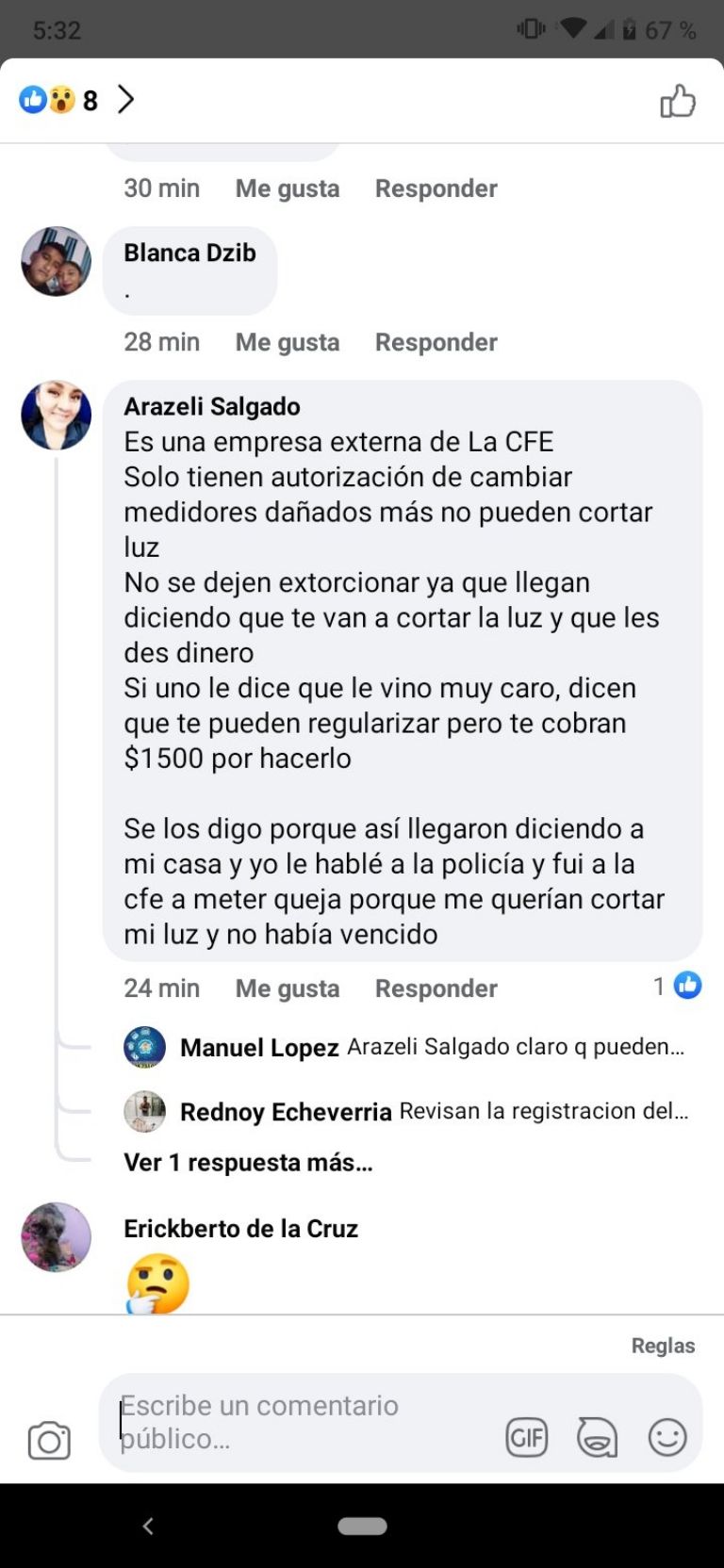Open the list of 8 reactions
The width and height of the screenshot is (724, 1568).
point(76,99)
